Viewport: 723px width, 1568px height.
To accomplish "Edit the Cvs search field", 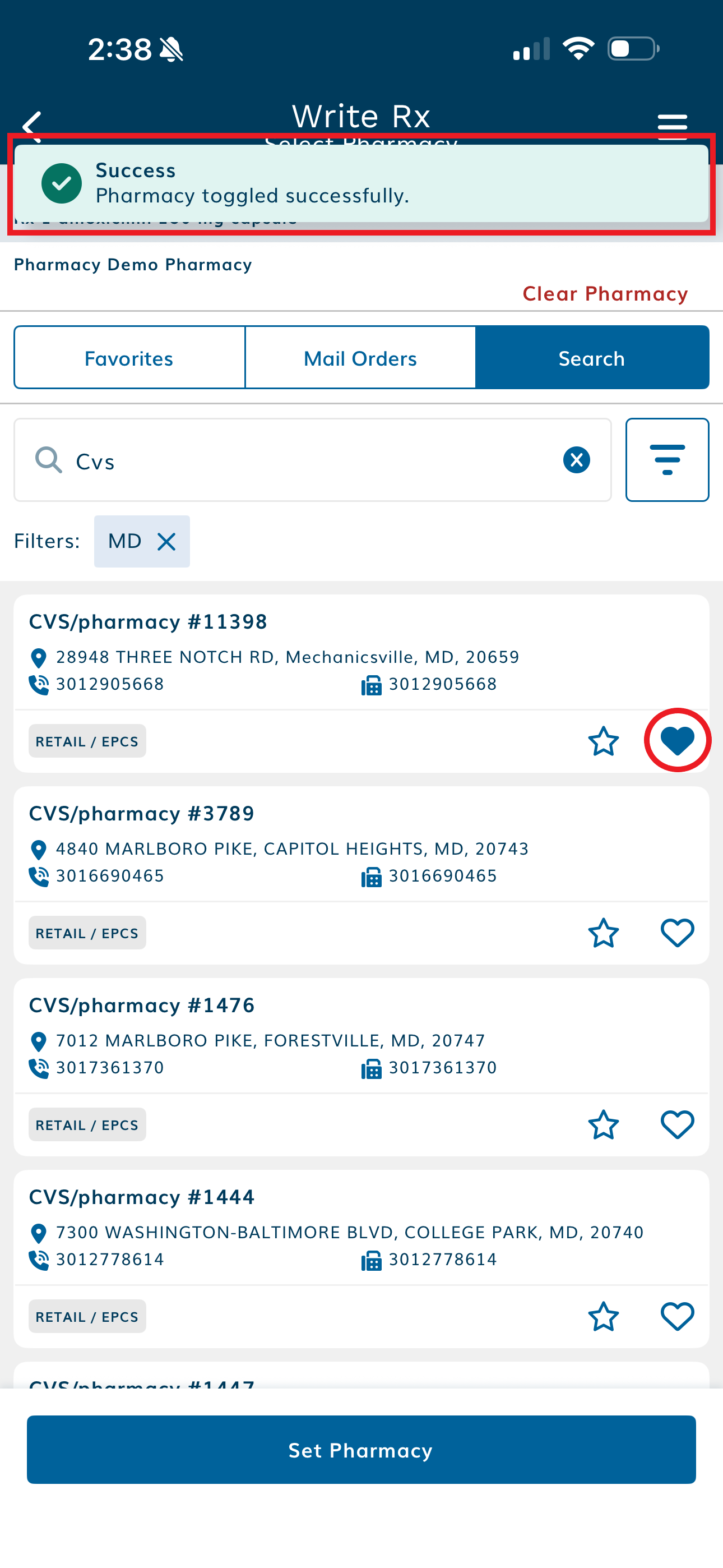I will pos(304,461).
